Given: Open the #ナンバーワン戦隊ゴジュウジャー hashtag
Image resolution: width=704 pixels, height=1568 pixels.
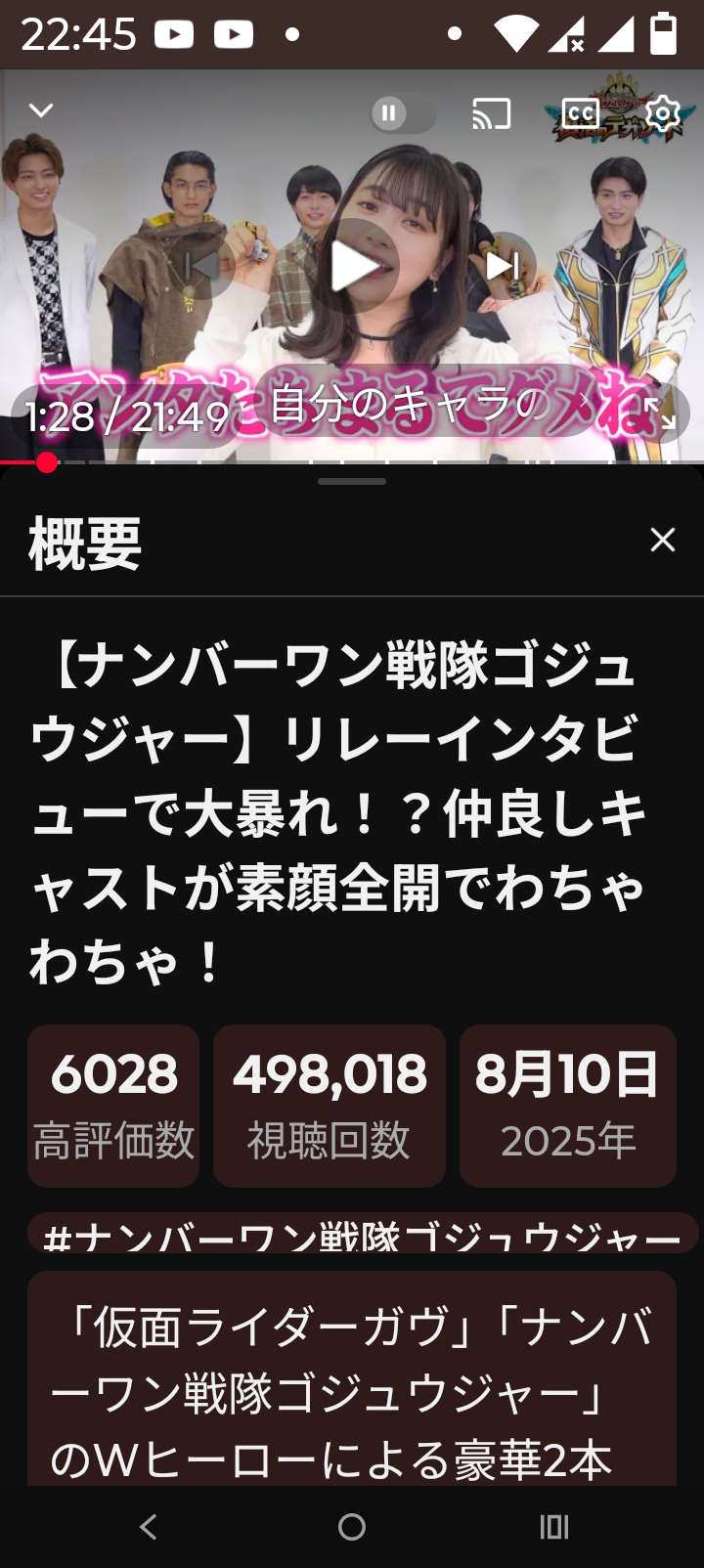Looking at the screenshot, I should [x=362, y=1233].
